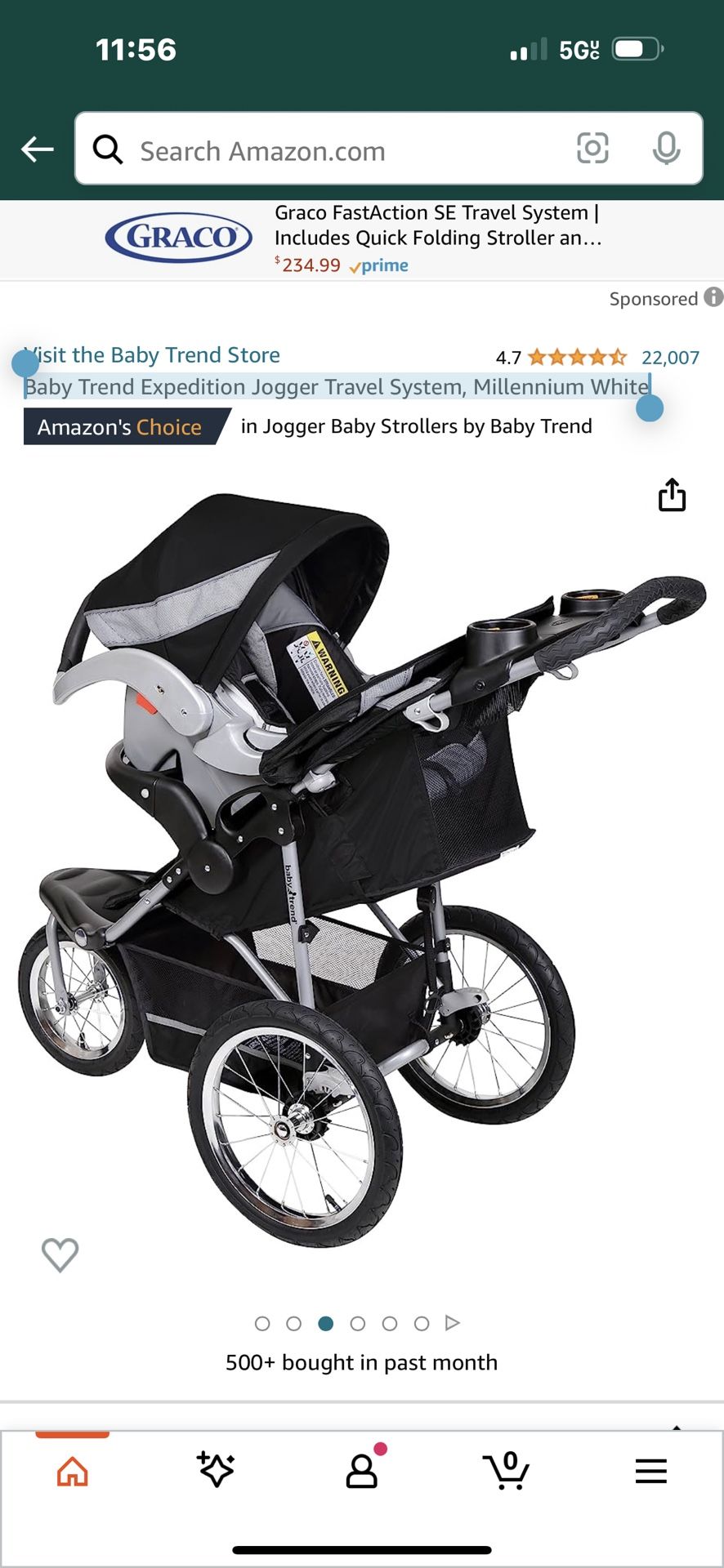
Task: Go back with the arrow icon
Action: 37,149
